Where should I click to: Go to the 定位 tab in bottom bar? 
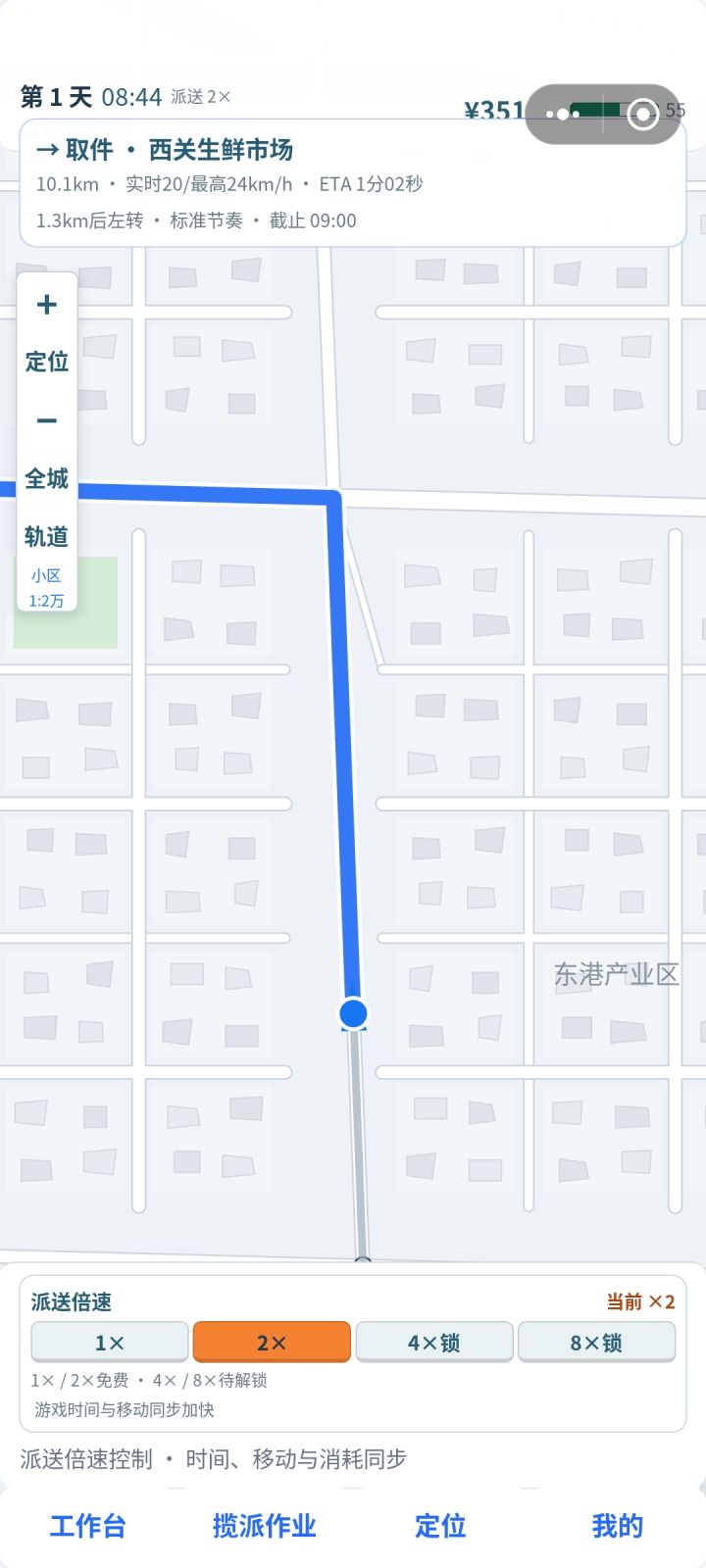pos(441,1526)
